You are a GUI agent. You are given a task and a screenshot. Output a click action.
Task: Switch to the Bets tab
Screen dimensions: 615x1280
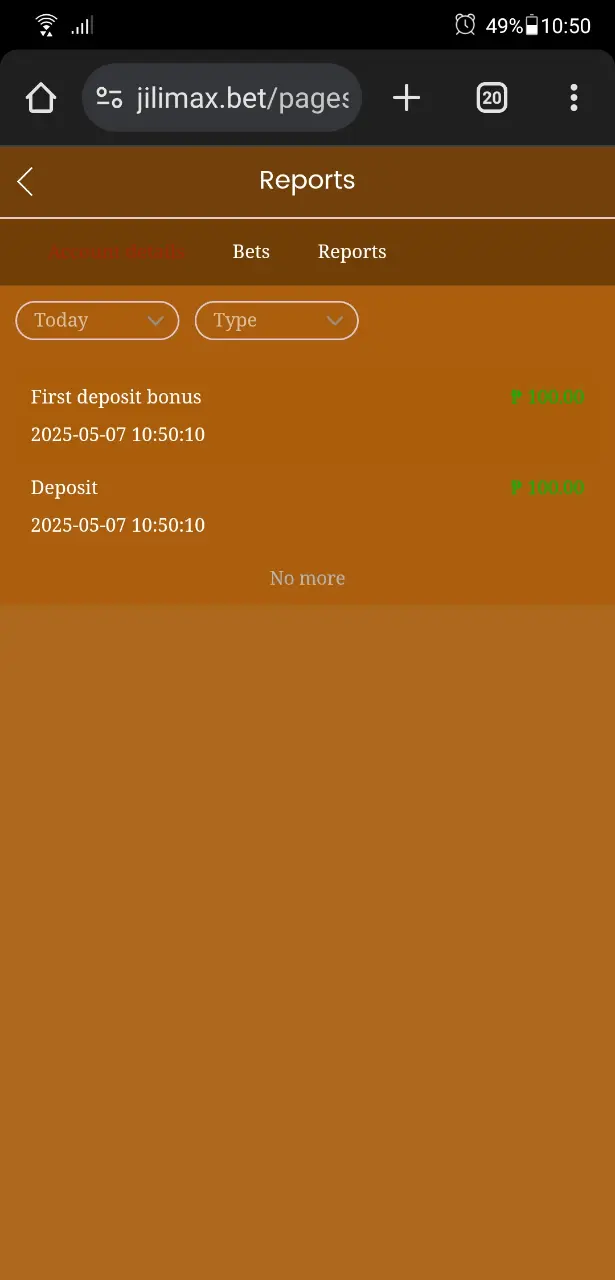[x=251, y=251]
